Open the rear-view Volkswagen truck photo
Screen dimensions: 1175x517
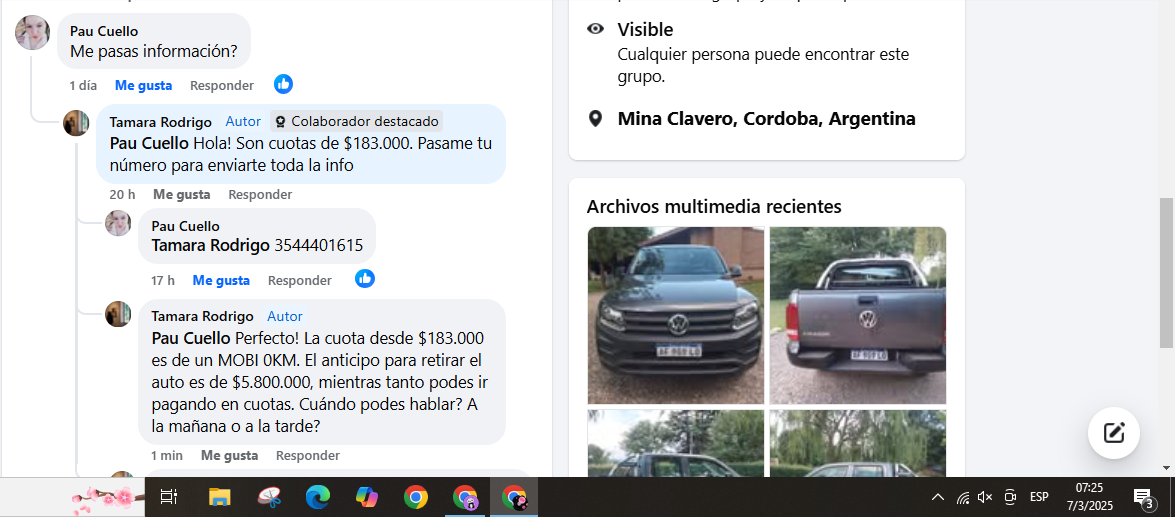[857, 315]
